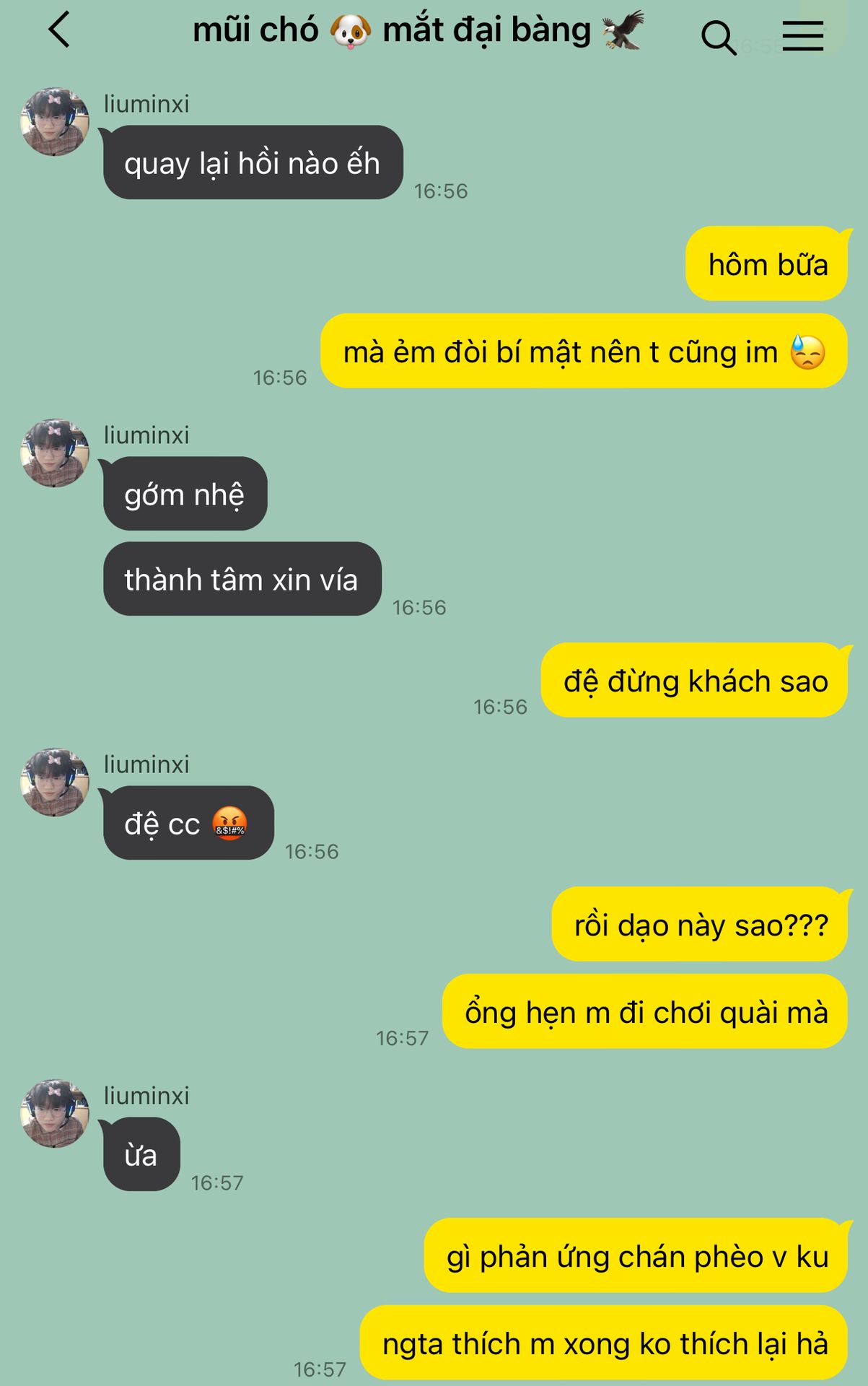View liuminxi's profile beside "đệ cc" message
Image resolution: width=868 pixels, height=1386 pixels.
[x=55, y=783]
